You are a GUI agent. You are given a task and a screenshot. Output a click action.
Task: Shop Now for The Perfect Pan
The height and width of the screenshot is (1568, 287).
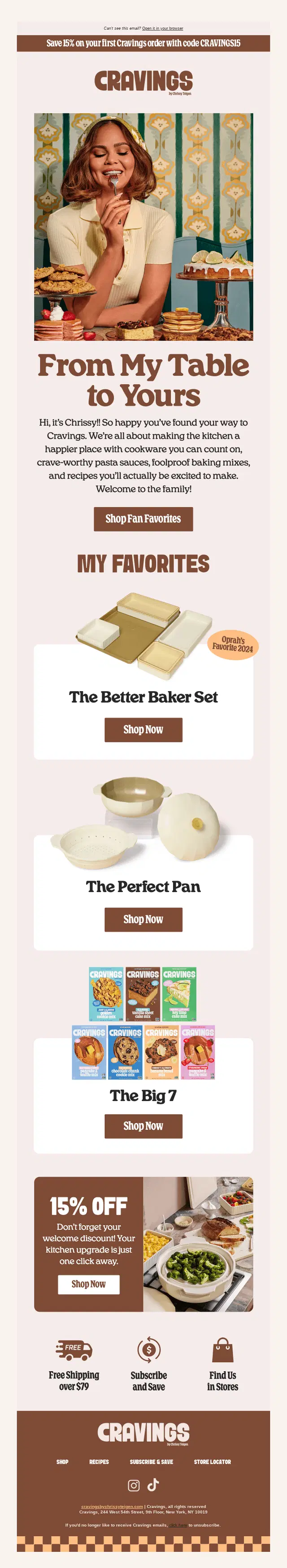pos(143,919)
